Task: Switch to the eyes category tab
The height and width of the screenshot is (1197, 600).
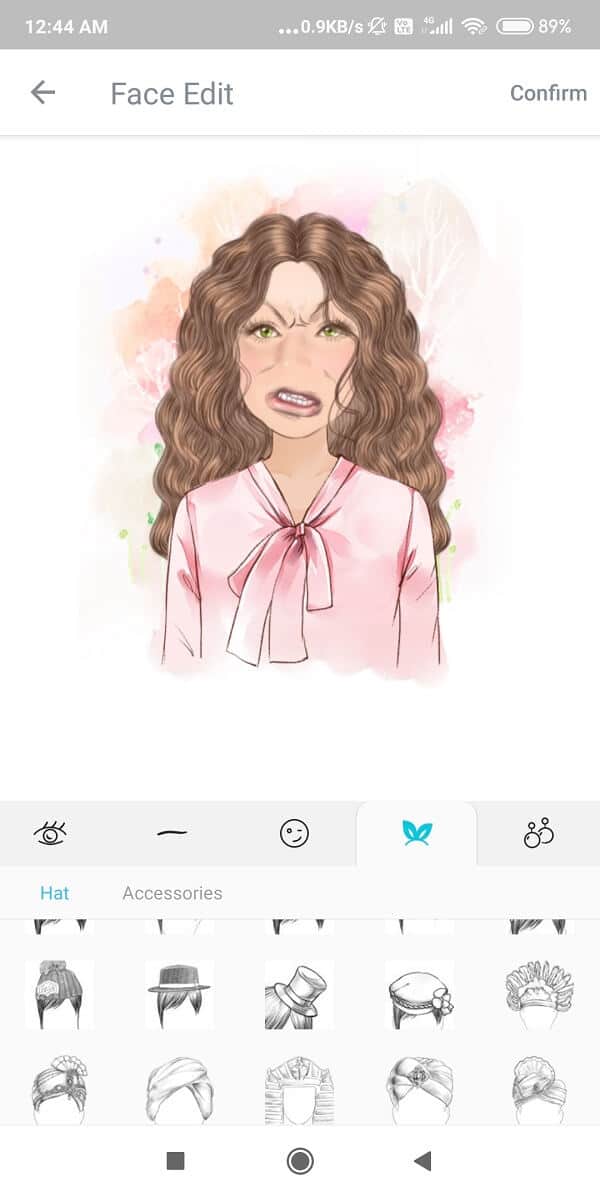Action: (x=50, y=832)
